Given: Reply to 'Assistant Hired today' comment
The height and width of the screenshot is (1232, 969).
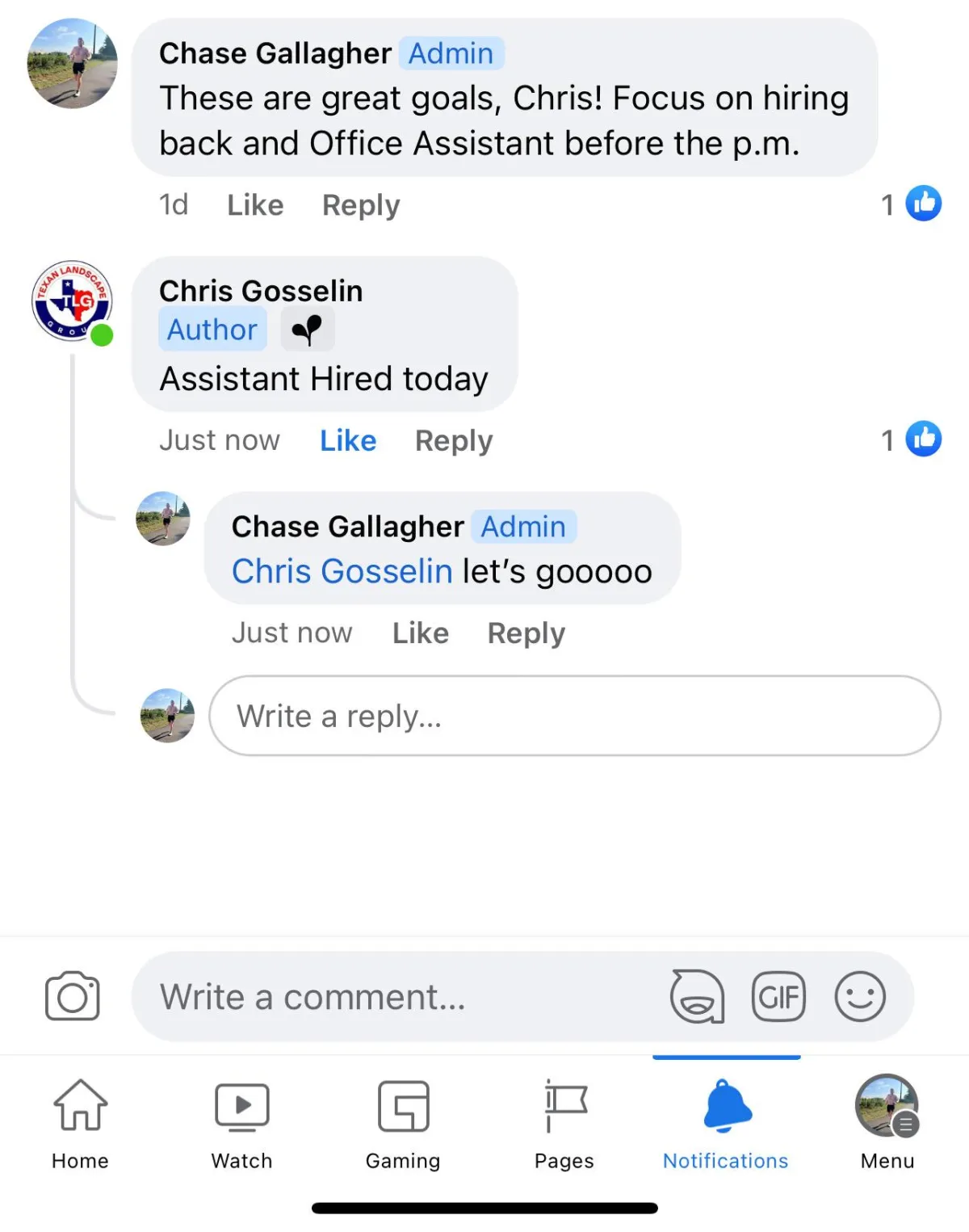Looking at the screenshot, I should (x=453, y=440).
